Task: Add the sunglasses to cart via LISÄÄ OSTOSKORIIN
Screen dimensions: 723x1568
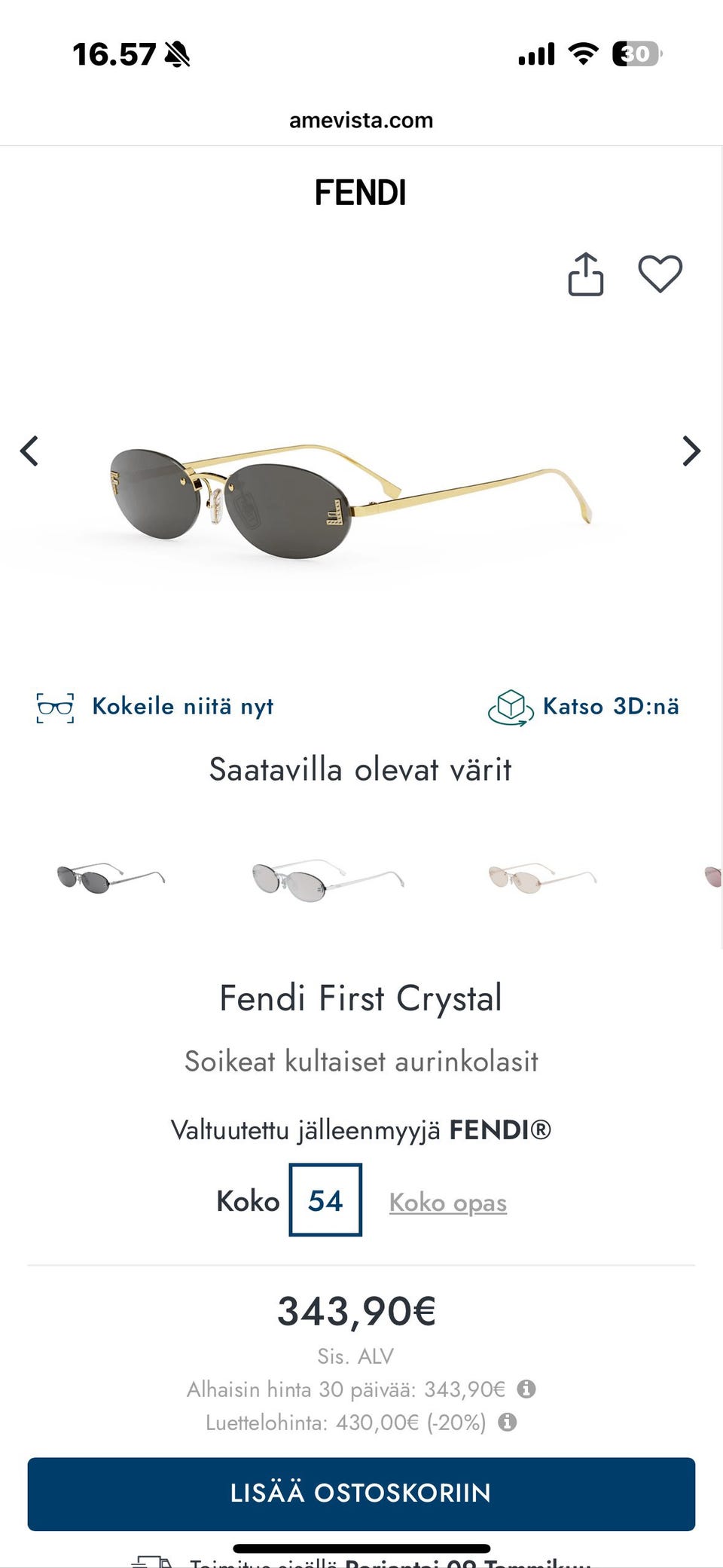Action: 361,1493
